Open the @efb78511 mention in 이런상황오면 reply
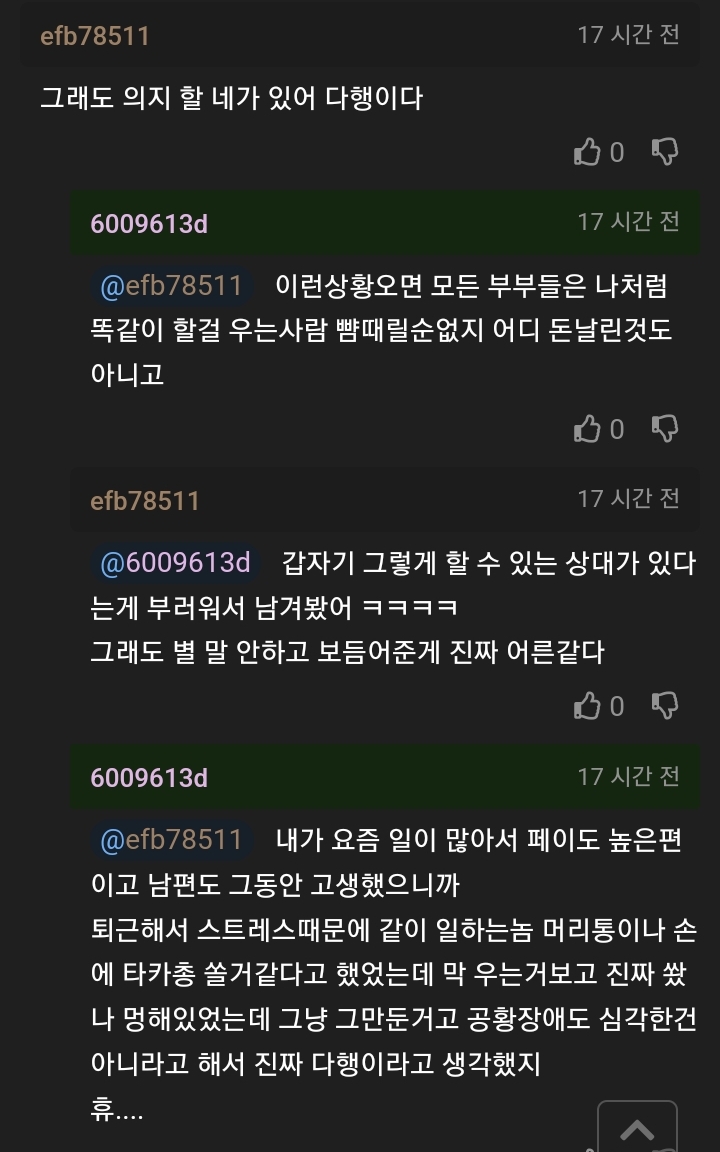The image size is (720, 1152). (171, 286)
